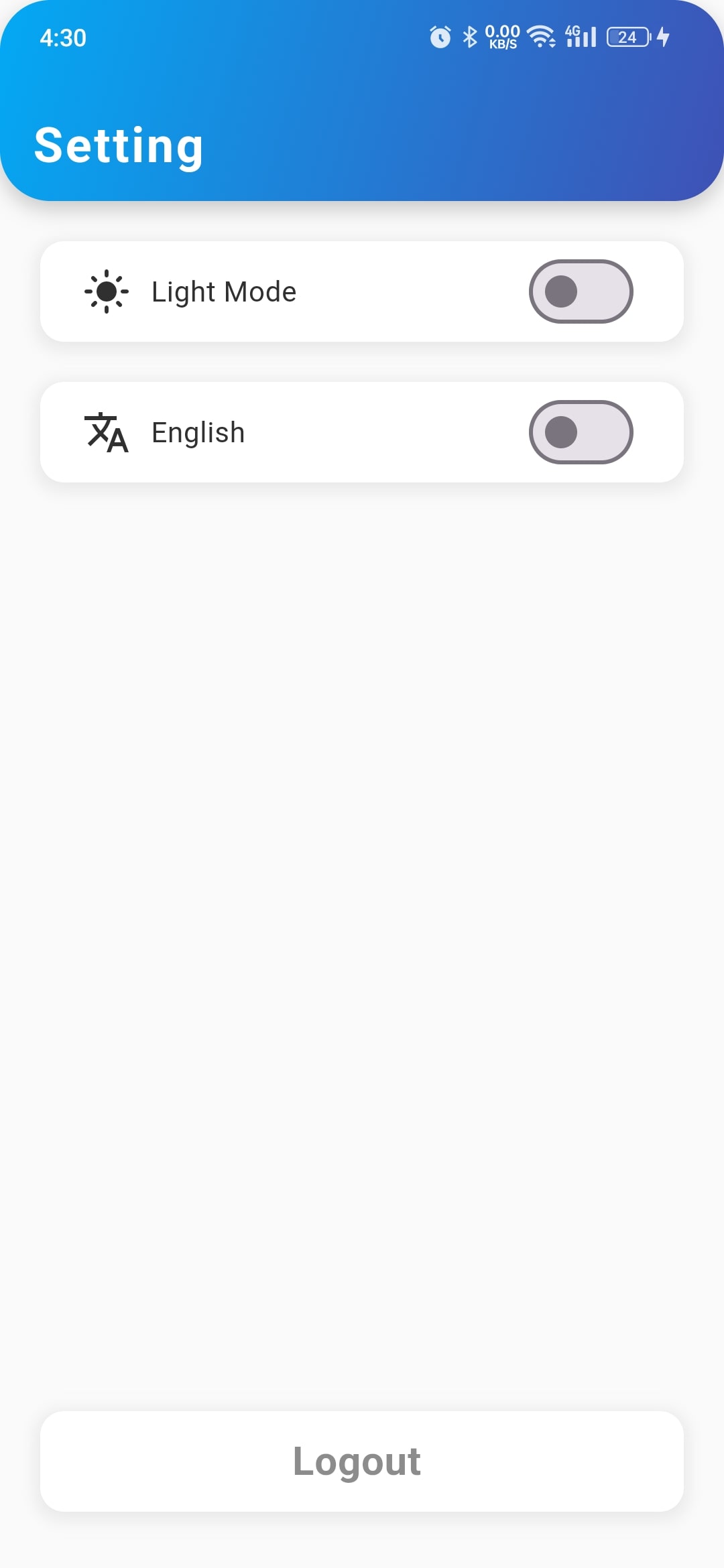The width and height of the screenshot is (724, 1568).
Task: Click the Setting header title
Action: (x=119, y=145)
